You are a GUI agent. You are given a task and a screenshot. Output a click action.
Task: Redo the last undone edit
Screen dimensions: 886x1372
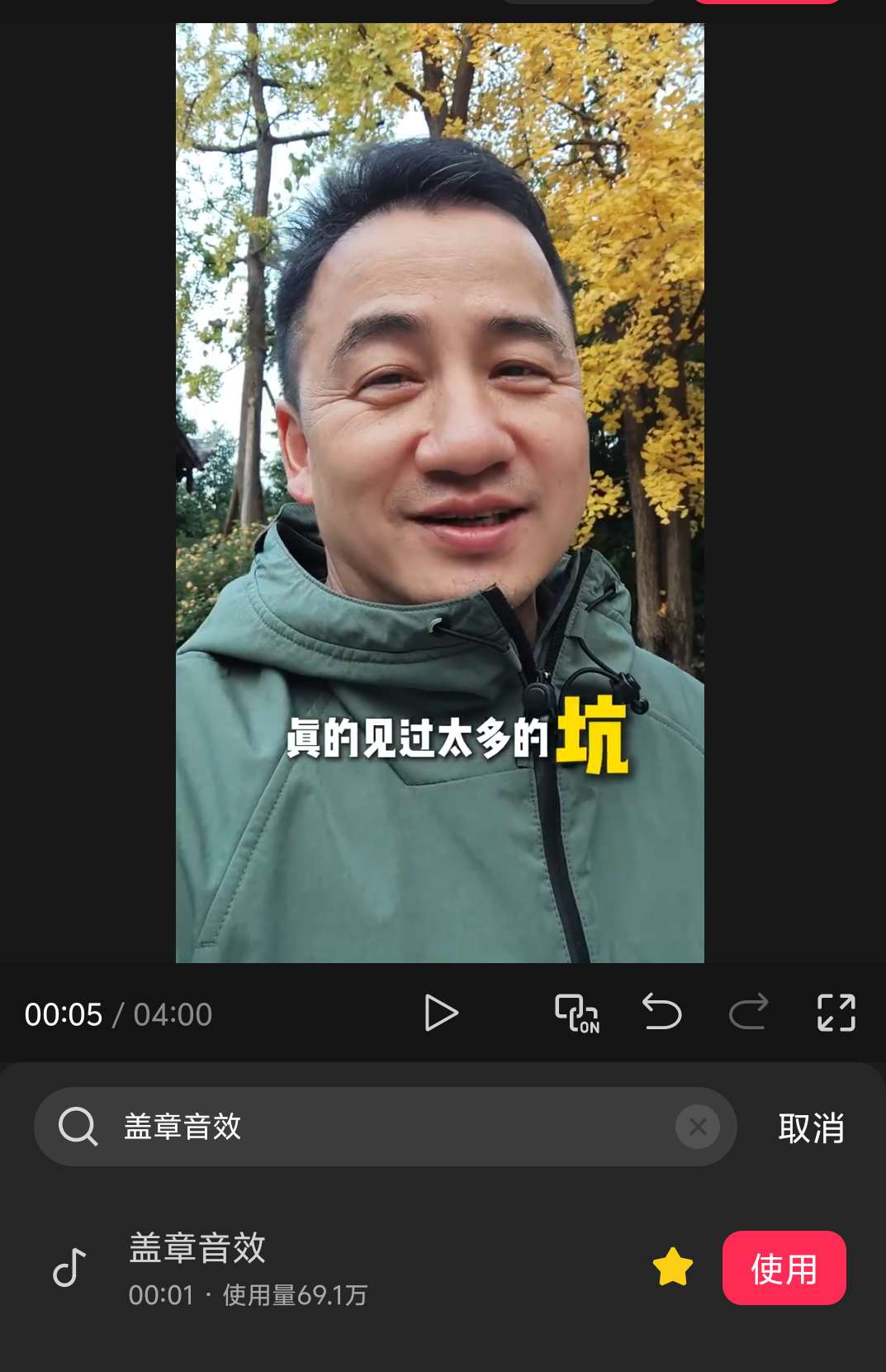point(748,1013)
